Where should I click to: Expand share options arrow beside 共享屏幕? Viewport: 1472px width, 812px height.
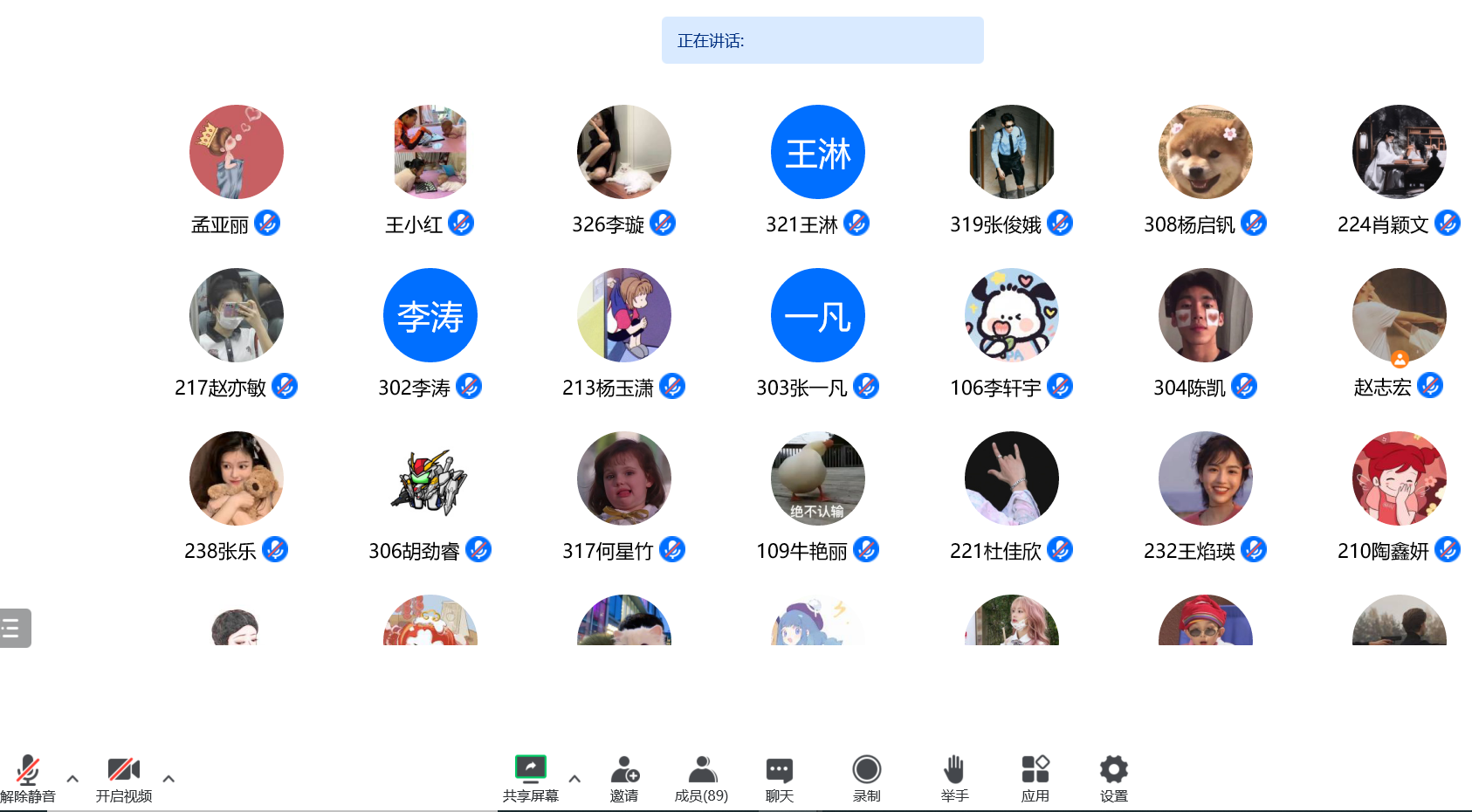(574, 778)
